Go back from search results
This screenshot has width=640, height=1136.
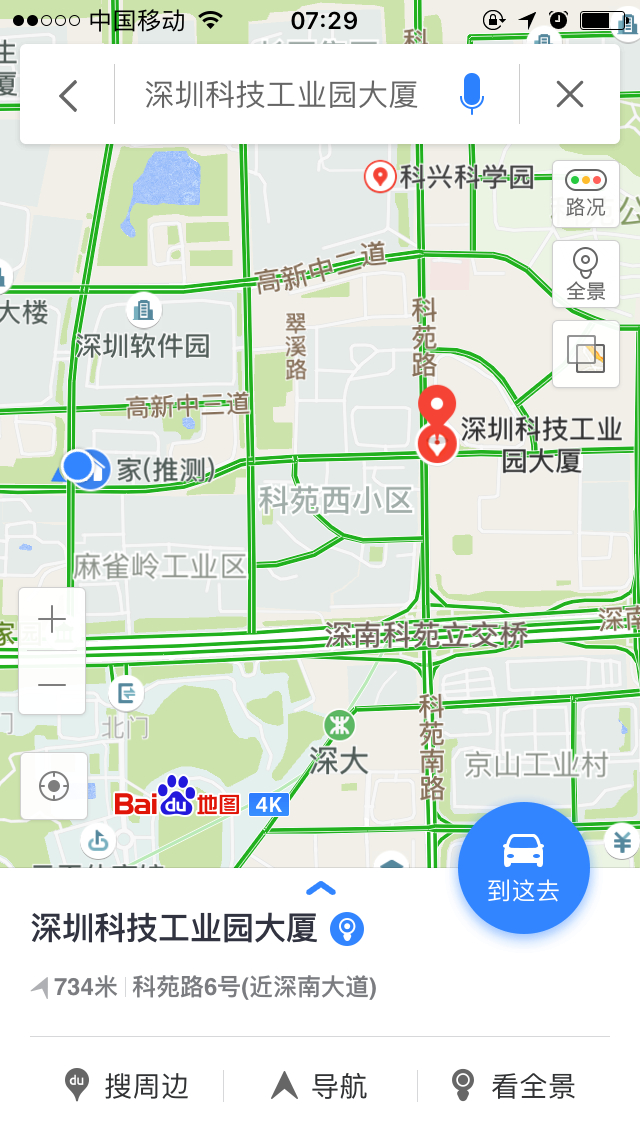67,95
